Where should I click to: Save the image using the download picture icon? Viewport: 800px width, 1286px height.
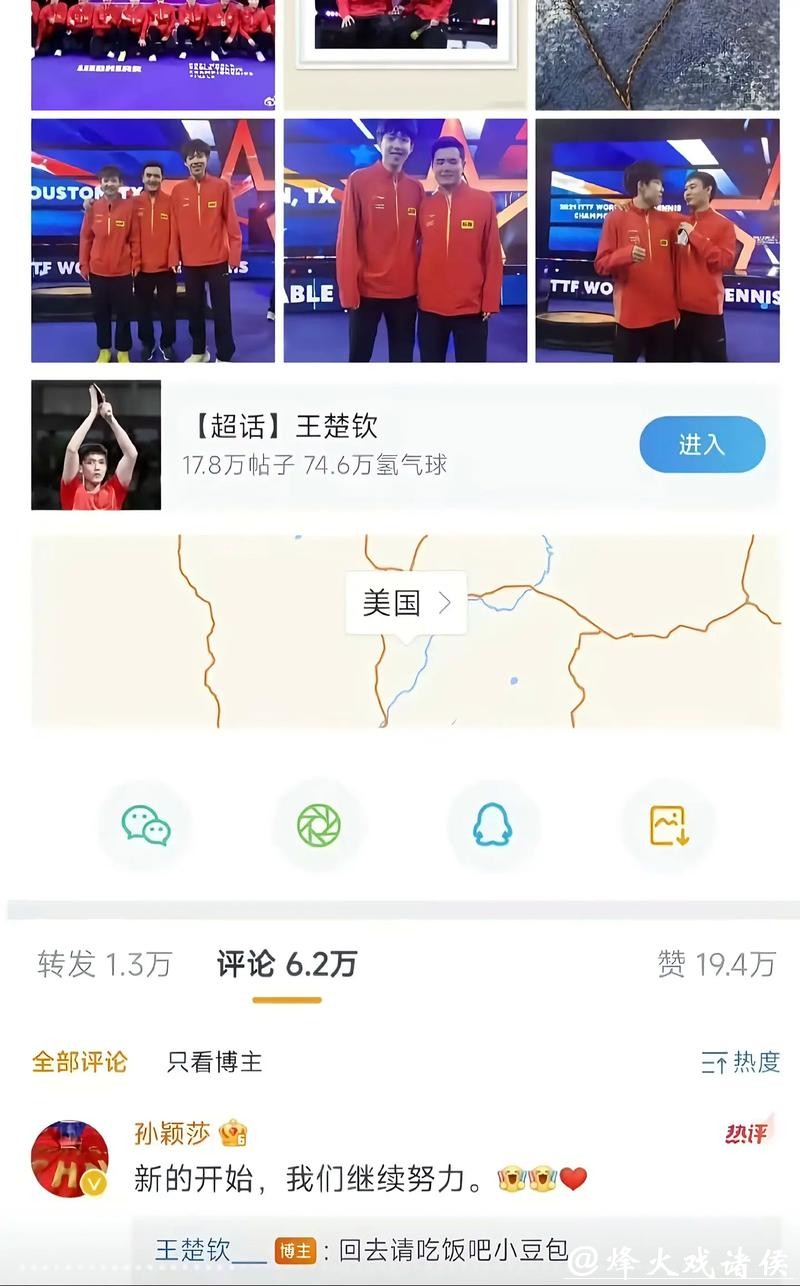tap(666, 825)
